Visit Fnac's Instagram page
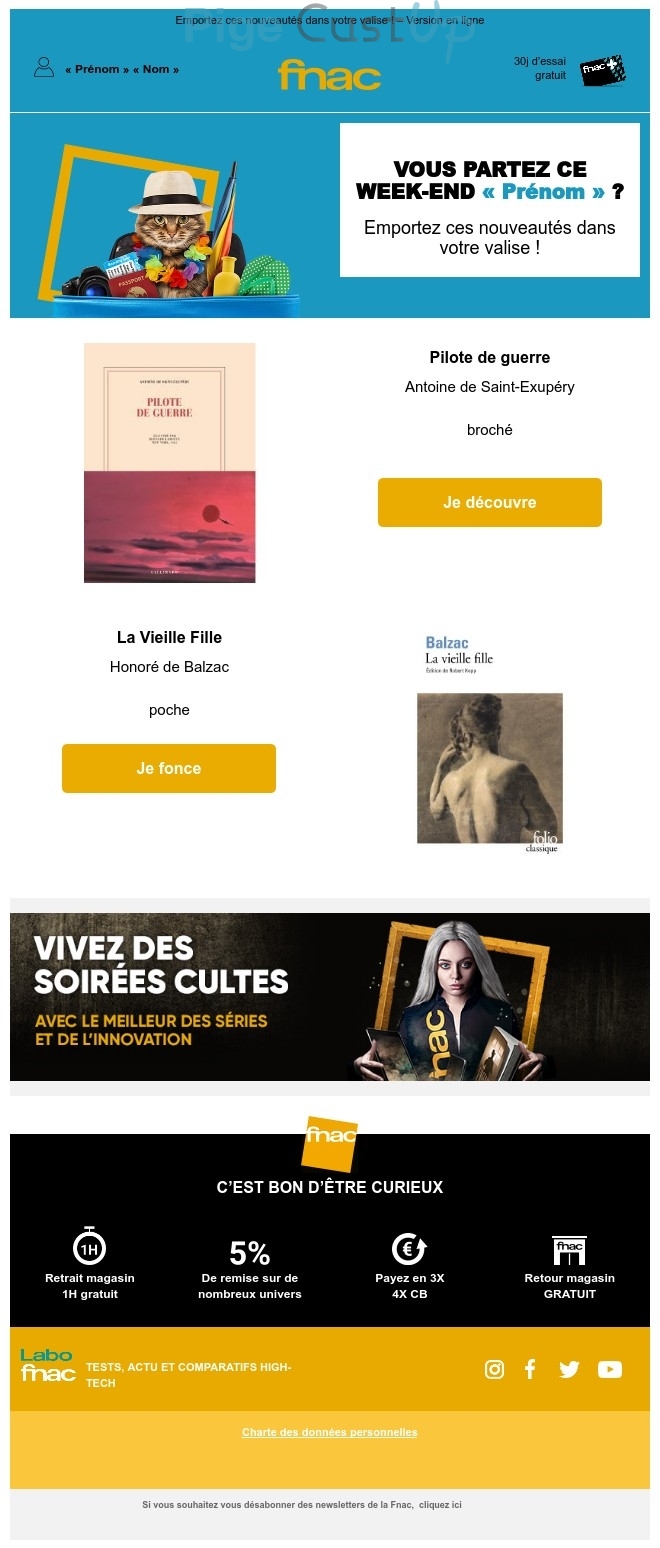 pyautogui.click(x=494, y=1369)
